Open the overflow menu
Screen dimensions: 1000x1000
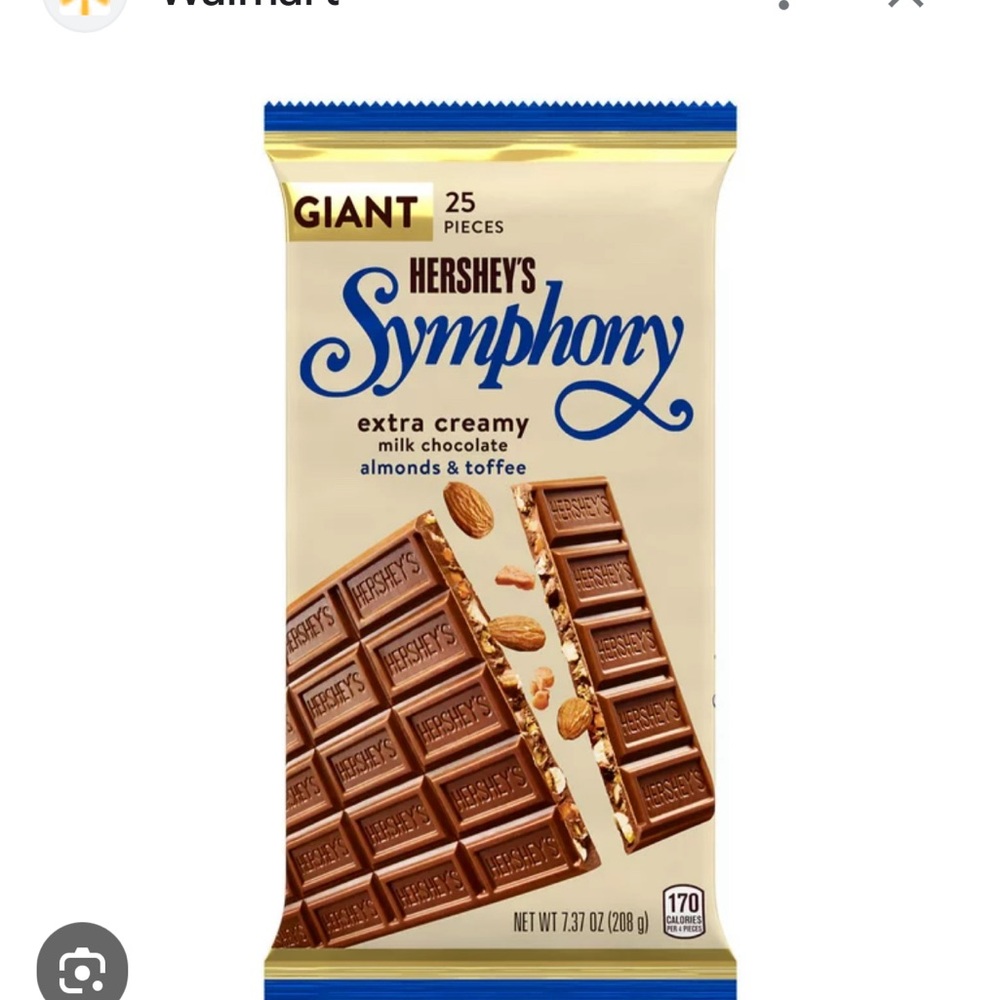click(x=784, y=4)
